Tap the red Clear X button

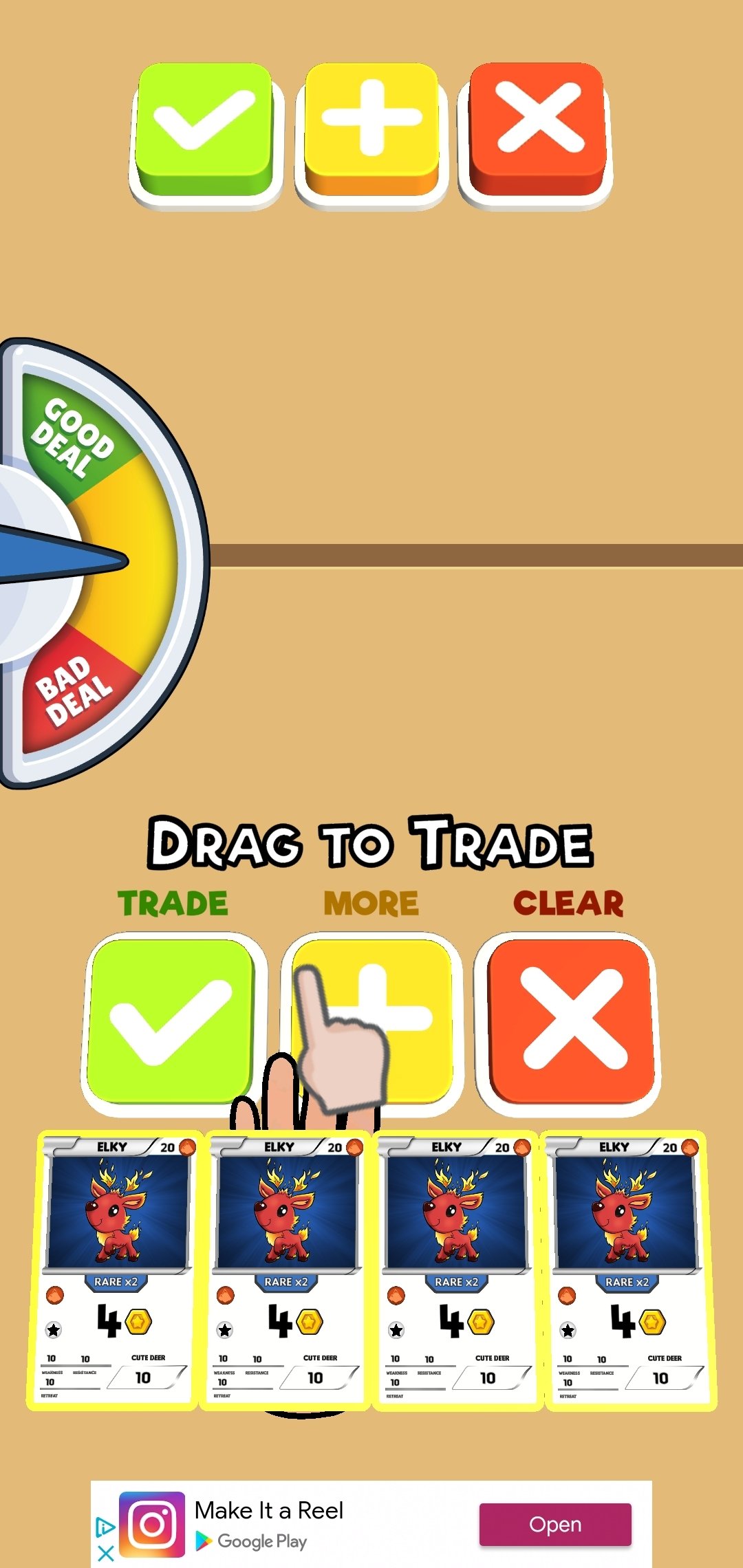click(569, 1023)
